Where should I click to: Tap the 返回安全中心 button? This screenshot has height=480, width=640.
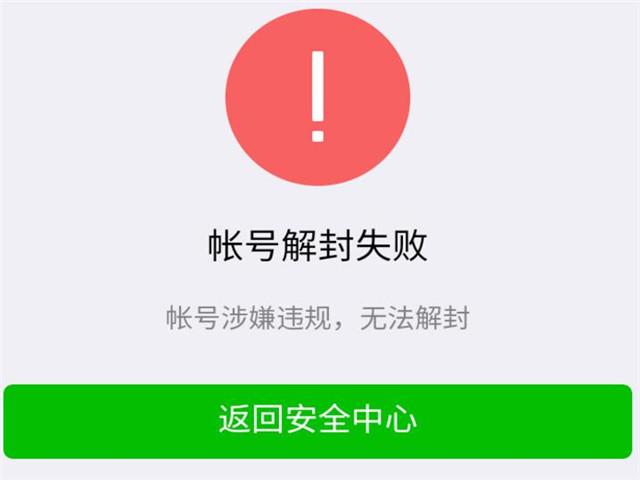coord(318,420)
